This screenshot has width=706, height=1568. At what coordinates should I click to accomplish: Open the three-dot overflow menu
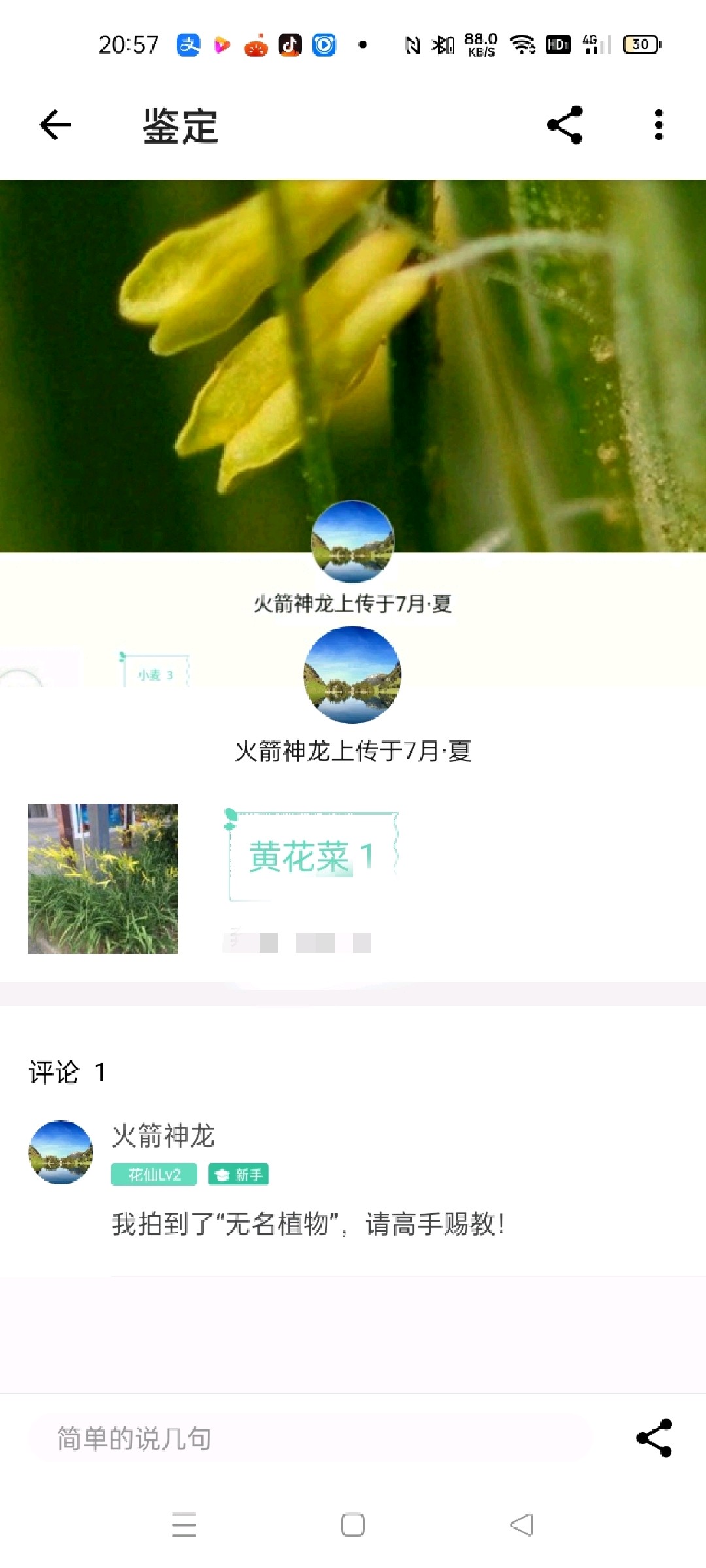pos(658,125)
